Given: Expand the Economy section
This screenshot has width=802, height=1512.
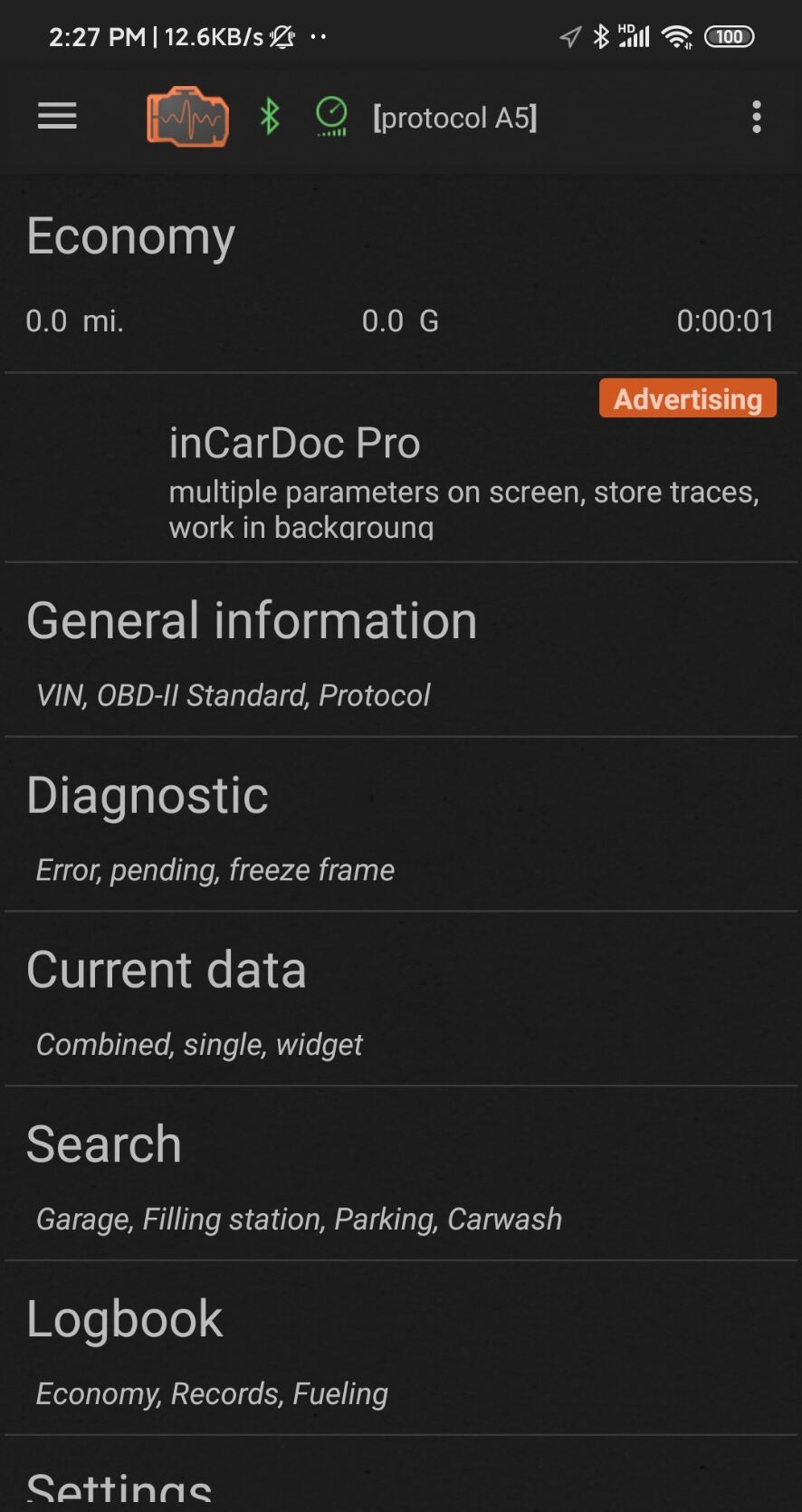Looking at the screenshot, I should (x=129, y=235).
